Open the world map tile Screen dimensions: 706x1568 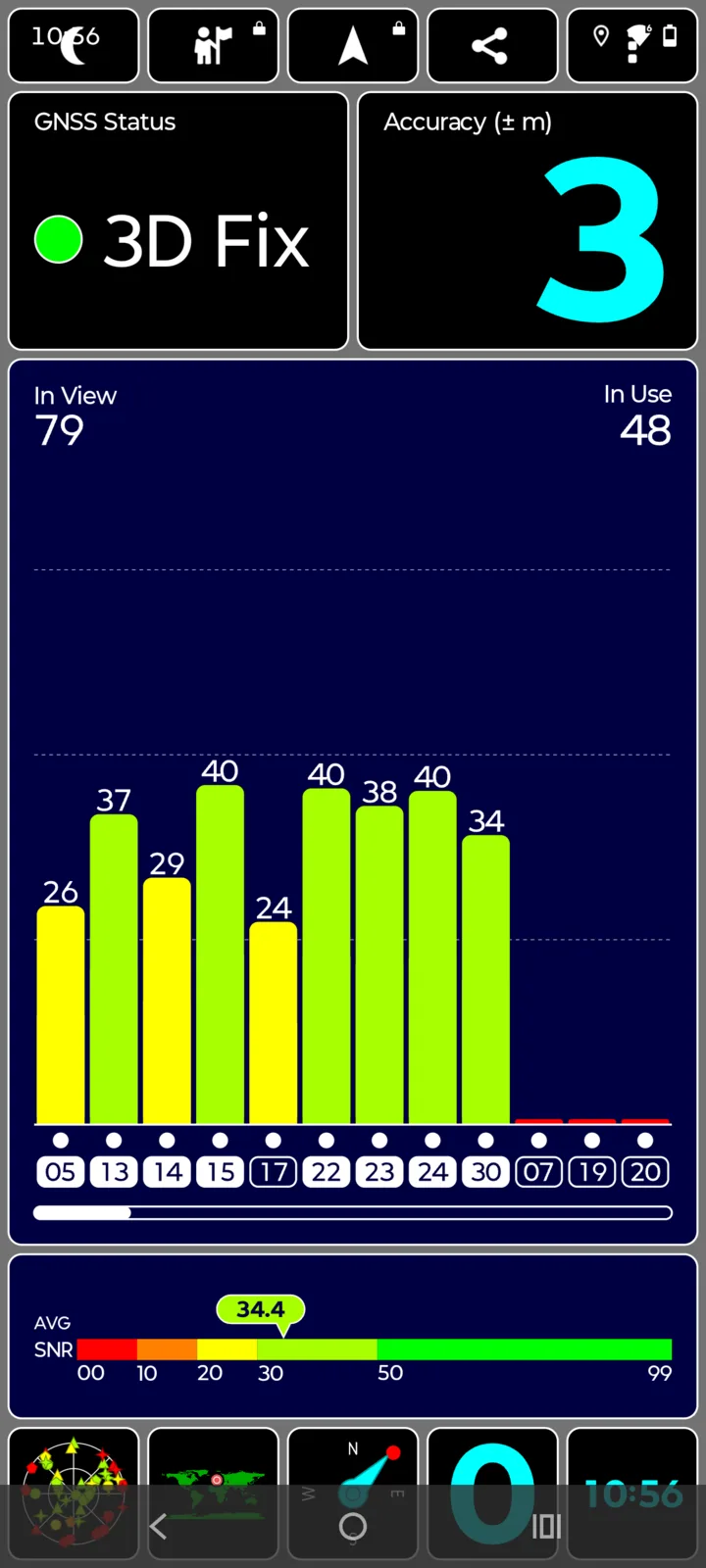[x=213, y=1458]
